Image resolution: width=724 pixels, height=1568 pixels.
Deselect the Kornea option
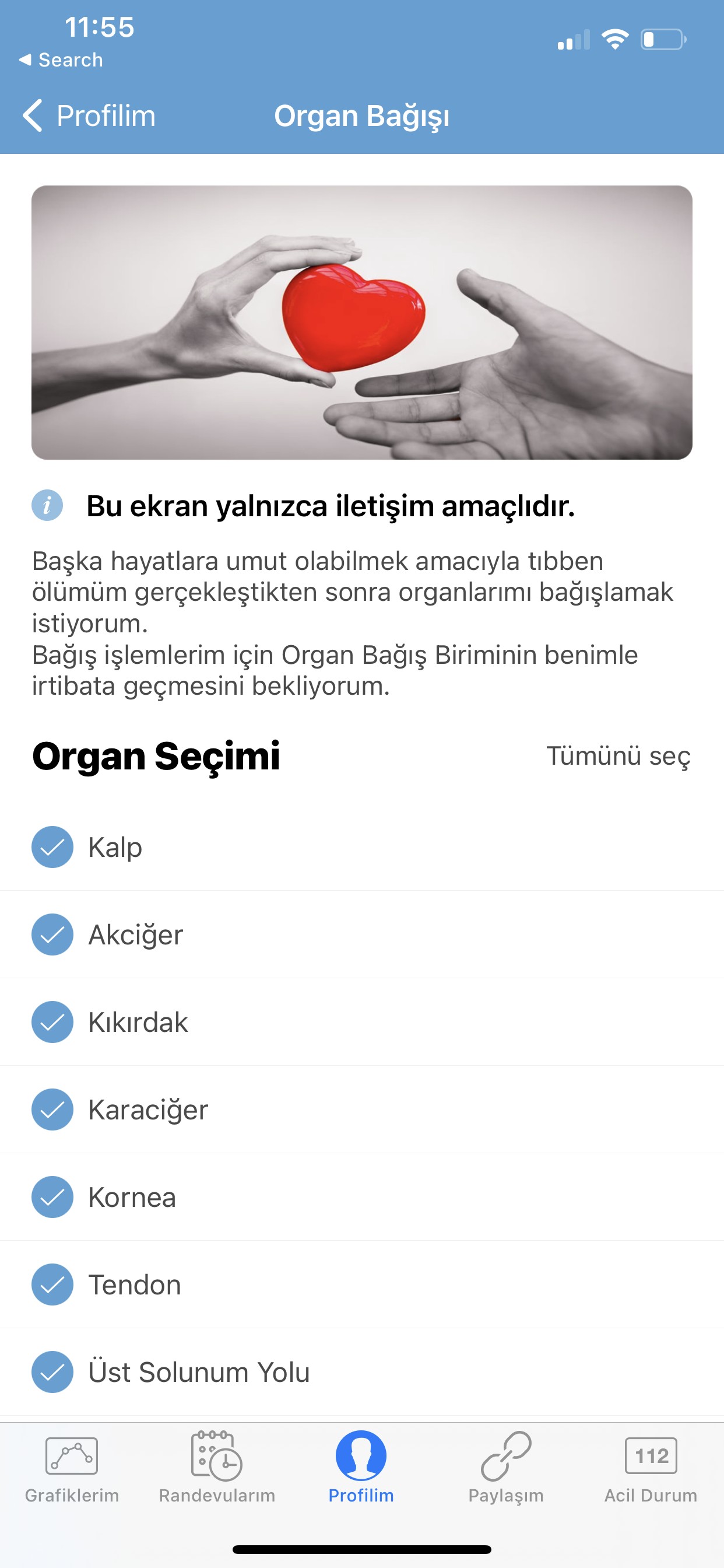tap(52, 1196)
